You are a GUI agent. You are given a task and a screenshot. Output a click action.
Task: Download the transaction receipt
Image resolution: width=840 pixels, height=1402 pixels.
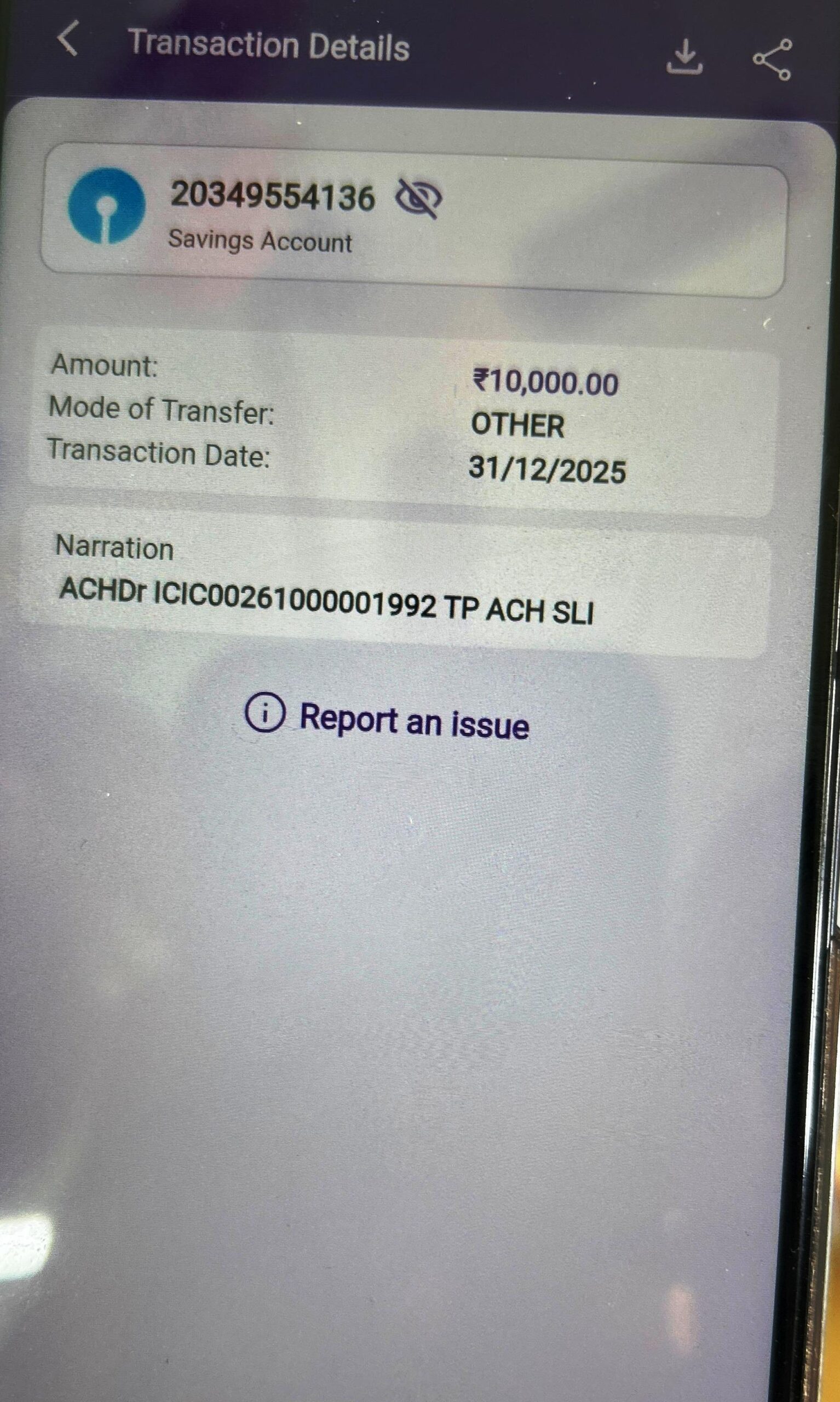click(x=684, y=56)
